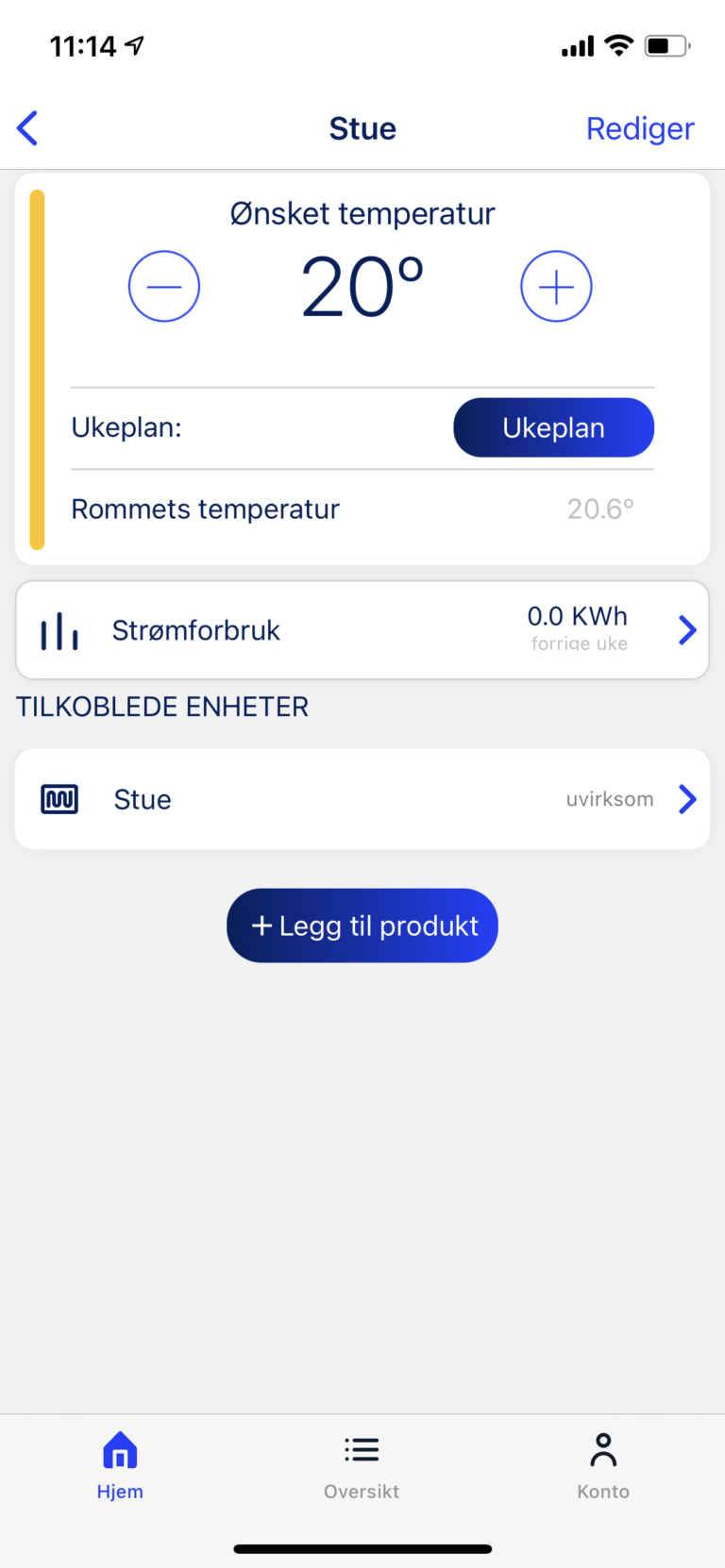Tap Rediger to edit the room
The width and height of the screenshot is (725, 1568).
[639, 128]
